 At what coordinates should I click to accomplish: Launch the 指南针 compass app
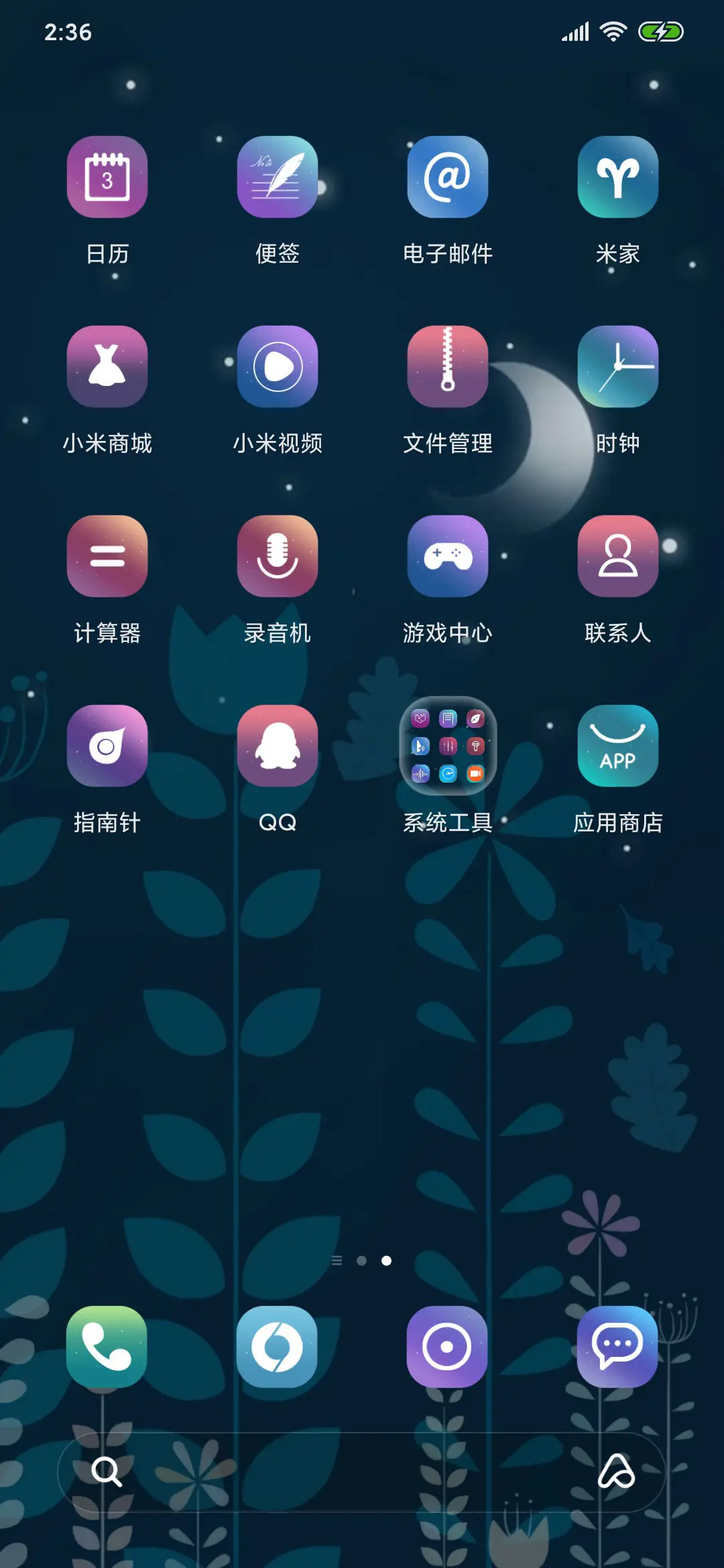[x=107, y=747]
